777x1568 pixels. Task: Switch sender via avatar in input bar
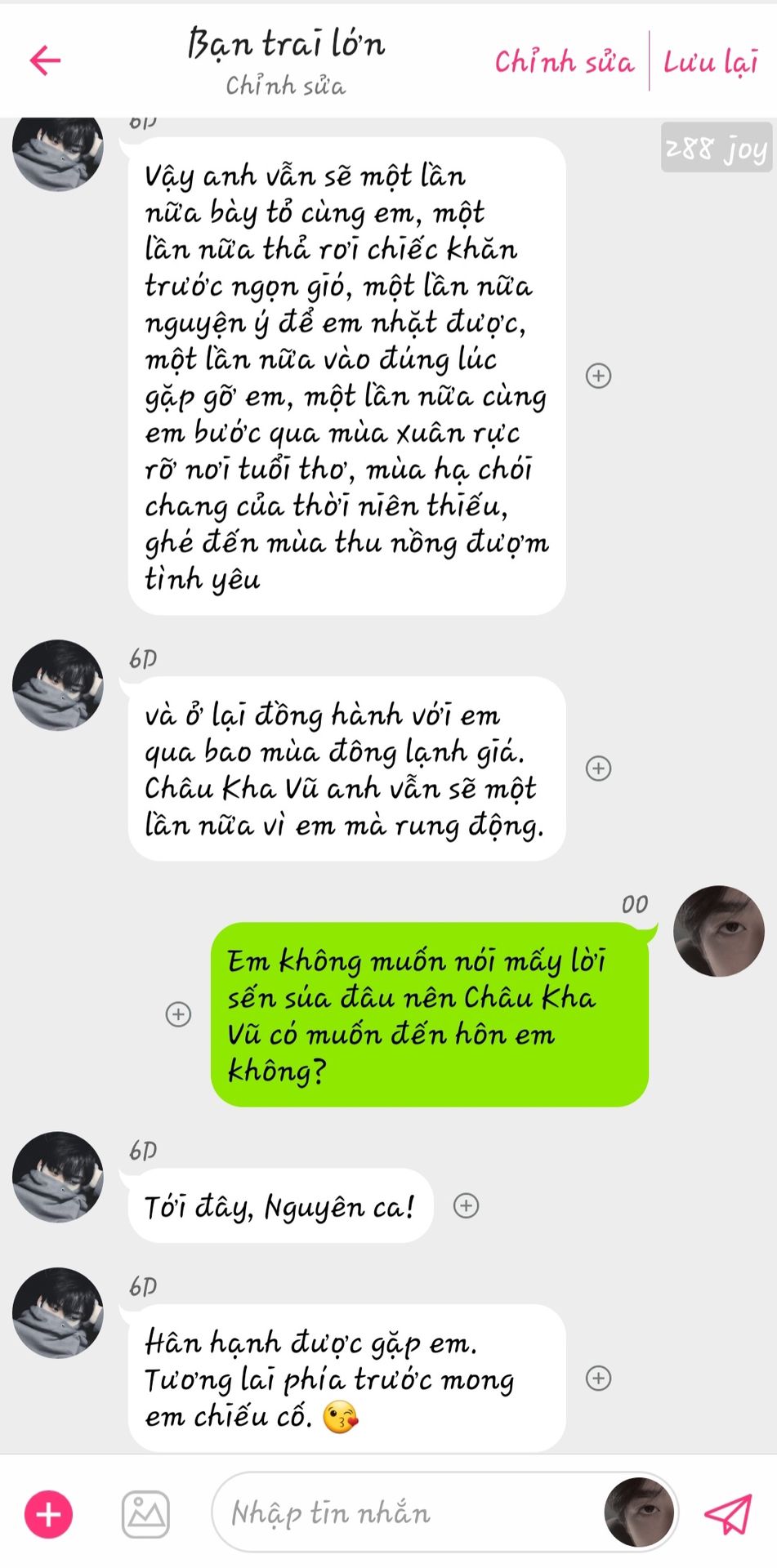[640, 1512]
